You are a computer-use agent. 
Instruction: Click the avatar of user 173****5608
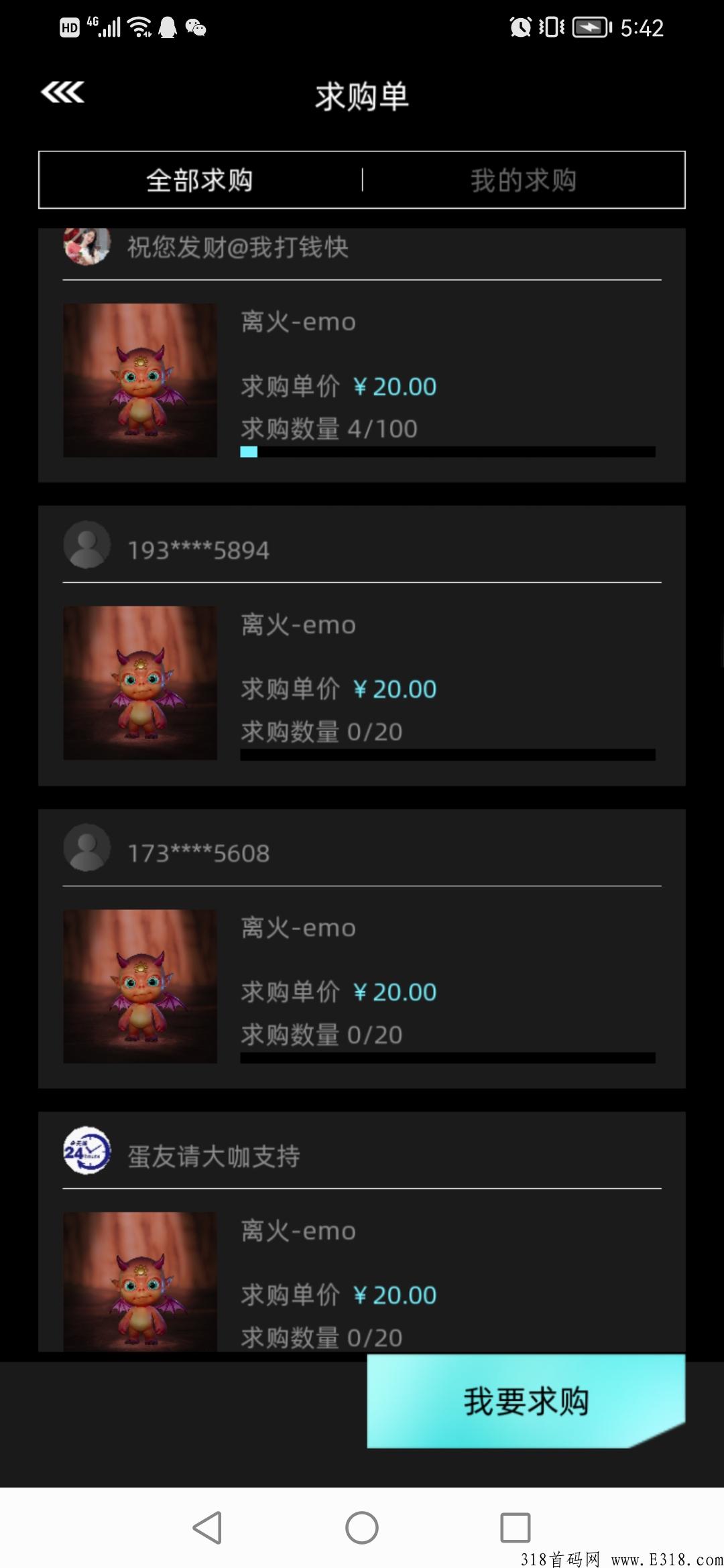pyautogui.click(x=86, y=848)
